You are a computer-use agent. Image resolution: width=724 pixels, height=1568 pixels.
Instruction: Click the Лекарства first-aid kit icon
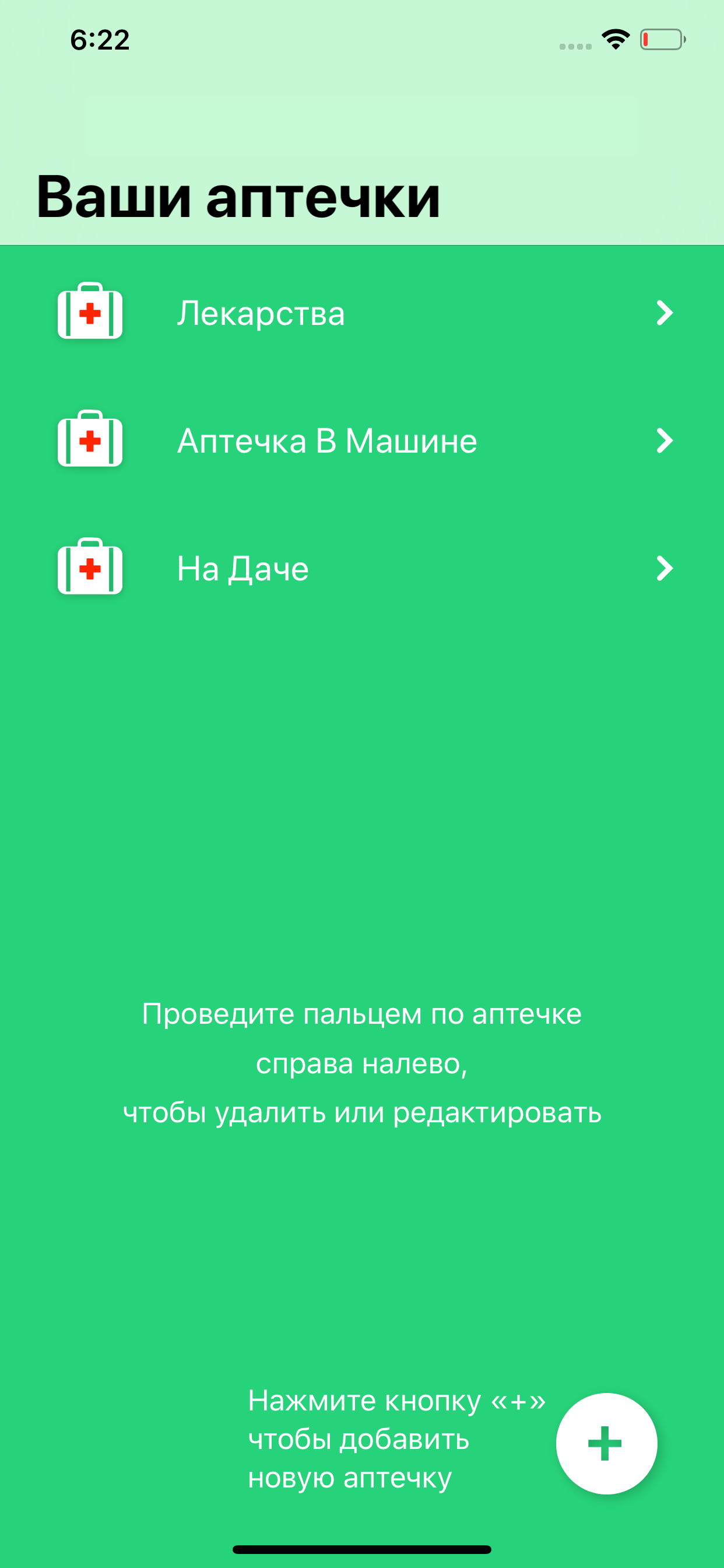click(90, 314)
